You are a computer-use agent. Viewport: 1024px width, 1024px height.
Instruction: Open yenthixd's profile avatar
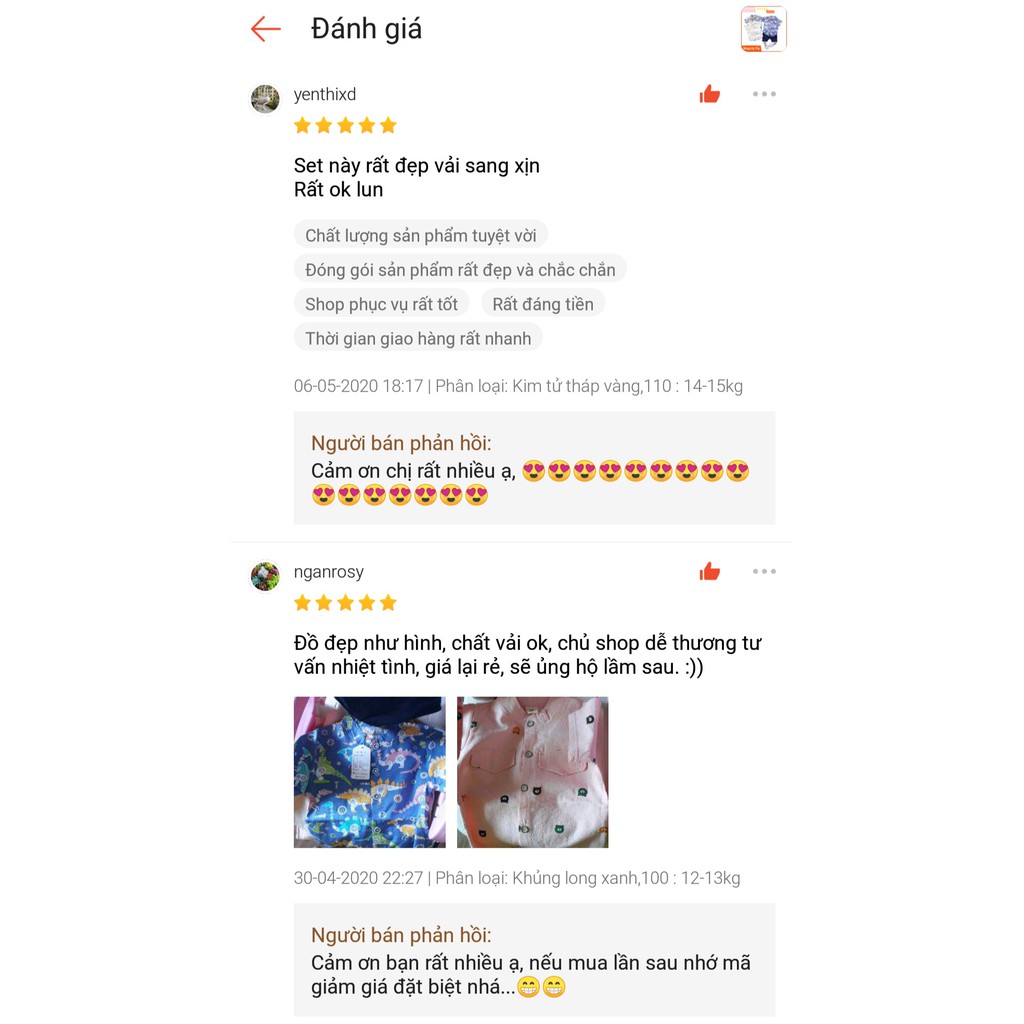[x=265, y=99]
